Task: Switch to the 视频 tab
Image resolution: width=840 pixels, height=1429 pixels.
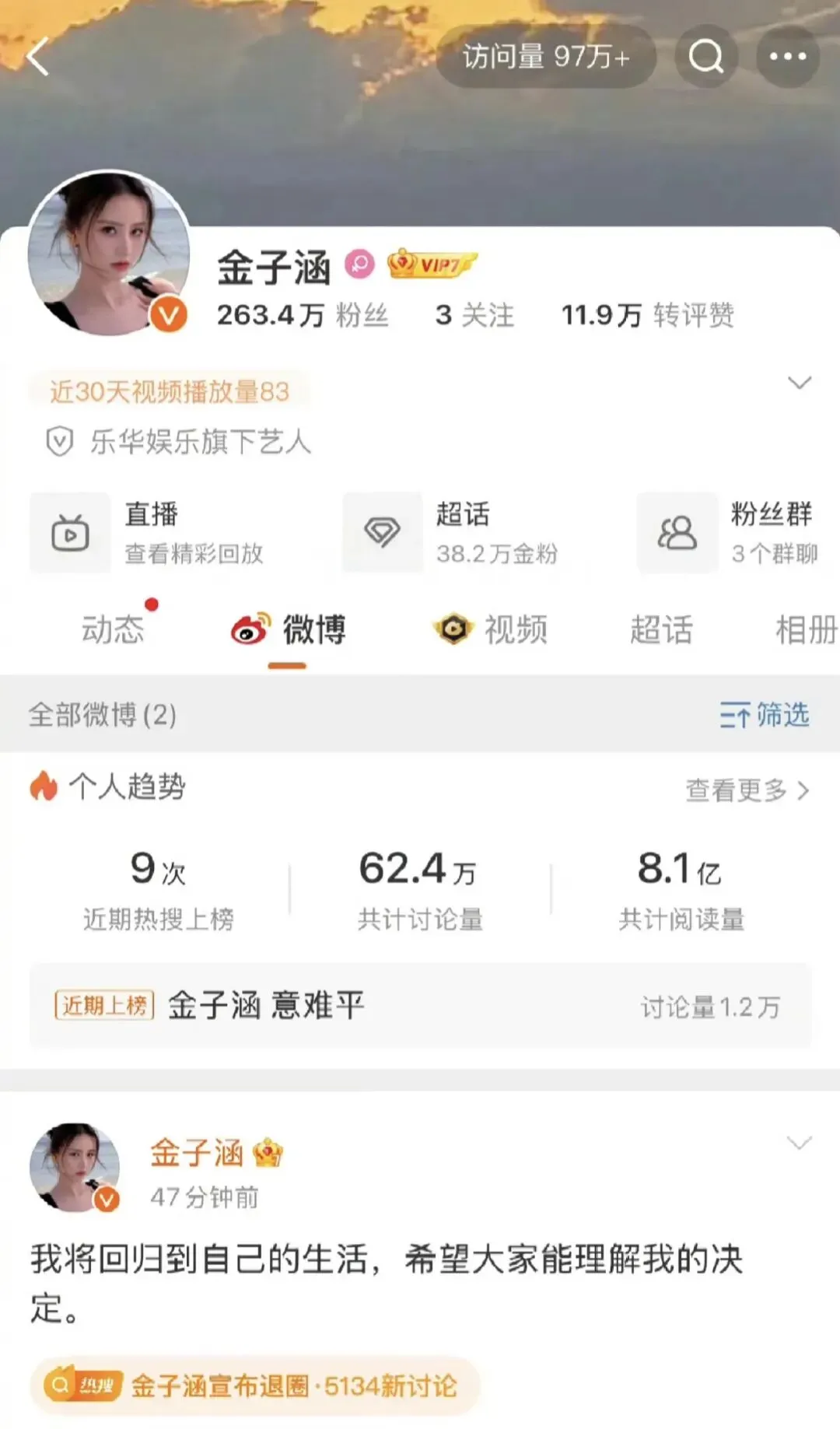Action: click(x=492, y=629)
